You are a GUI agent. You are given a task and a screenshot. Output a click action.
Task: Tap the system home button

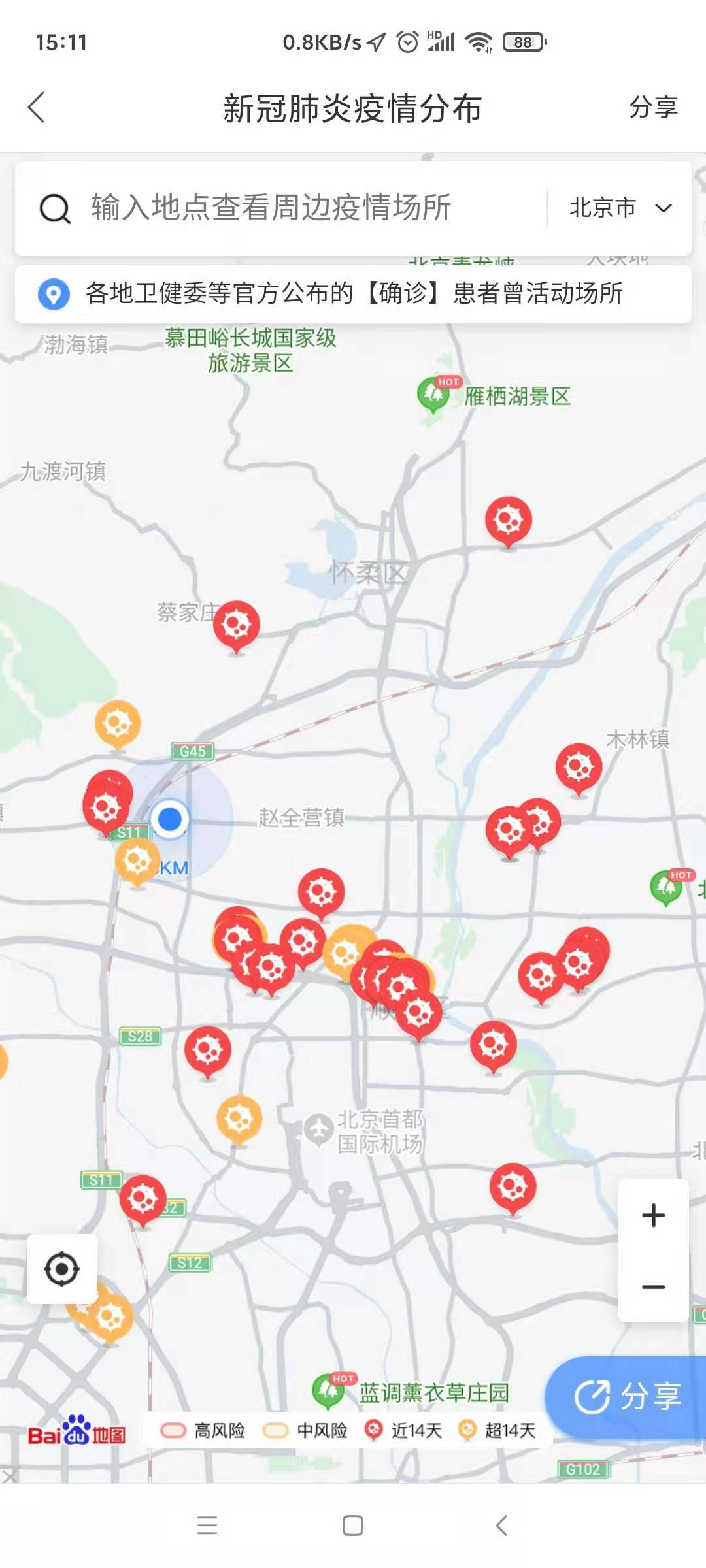click(353, 1526)
